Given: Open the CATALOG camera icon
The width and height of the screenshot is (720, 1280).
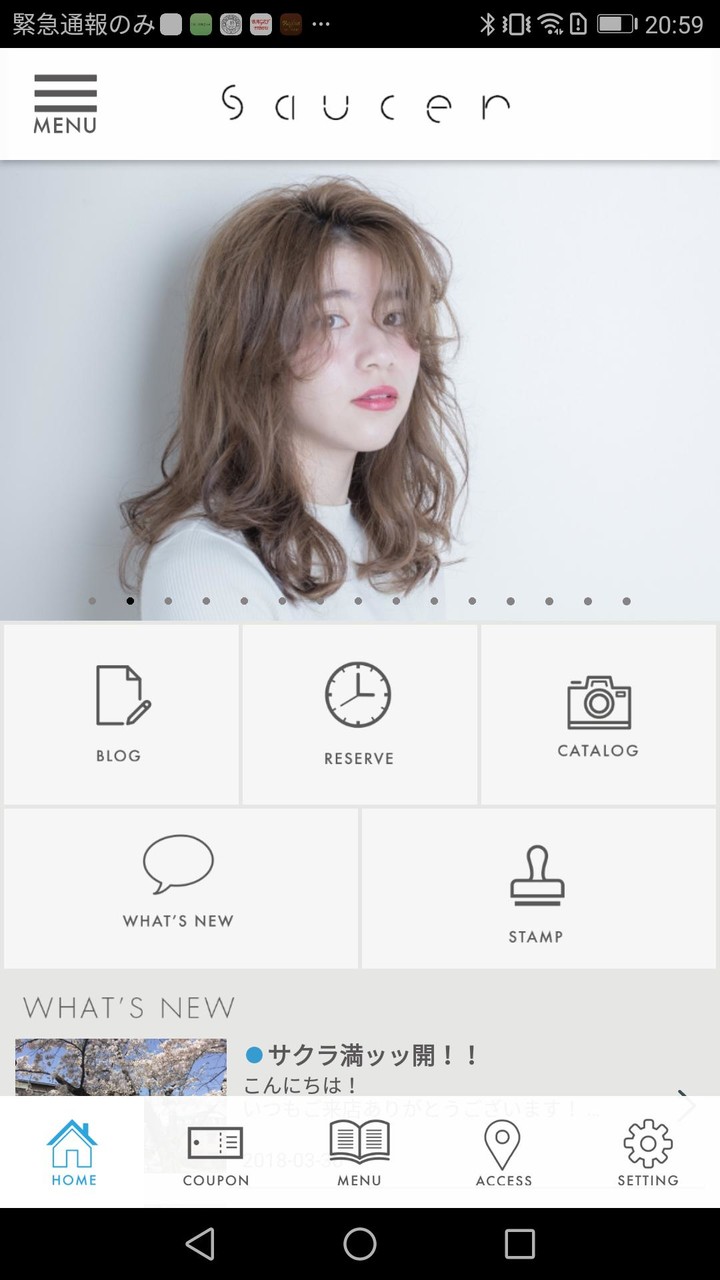Looking at the screenshot, I should pos(598,701).
